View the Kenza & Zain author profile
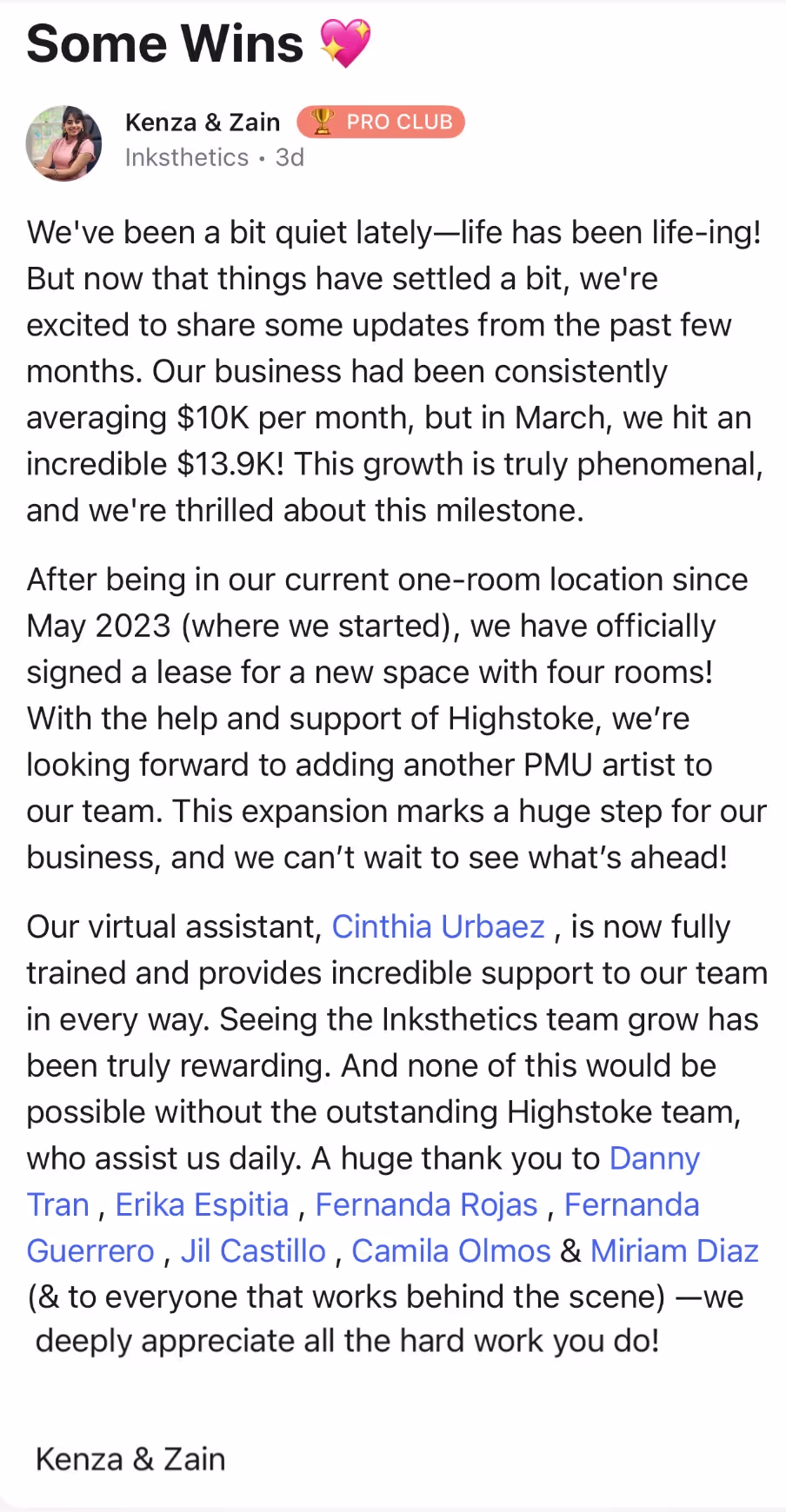The image size is (786, 1512). [203, 123]
